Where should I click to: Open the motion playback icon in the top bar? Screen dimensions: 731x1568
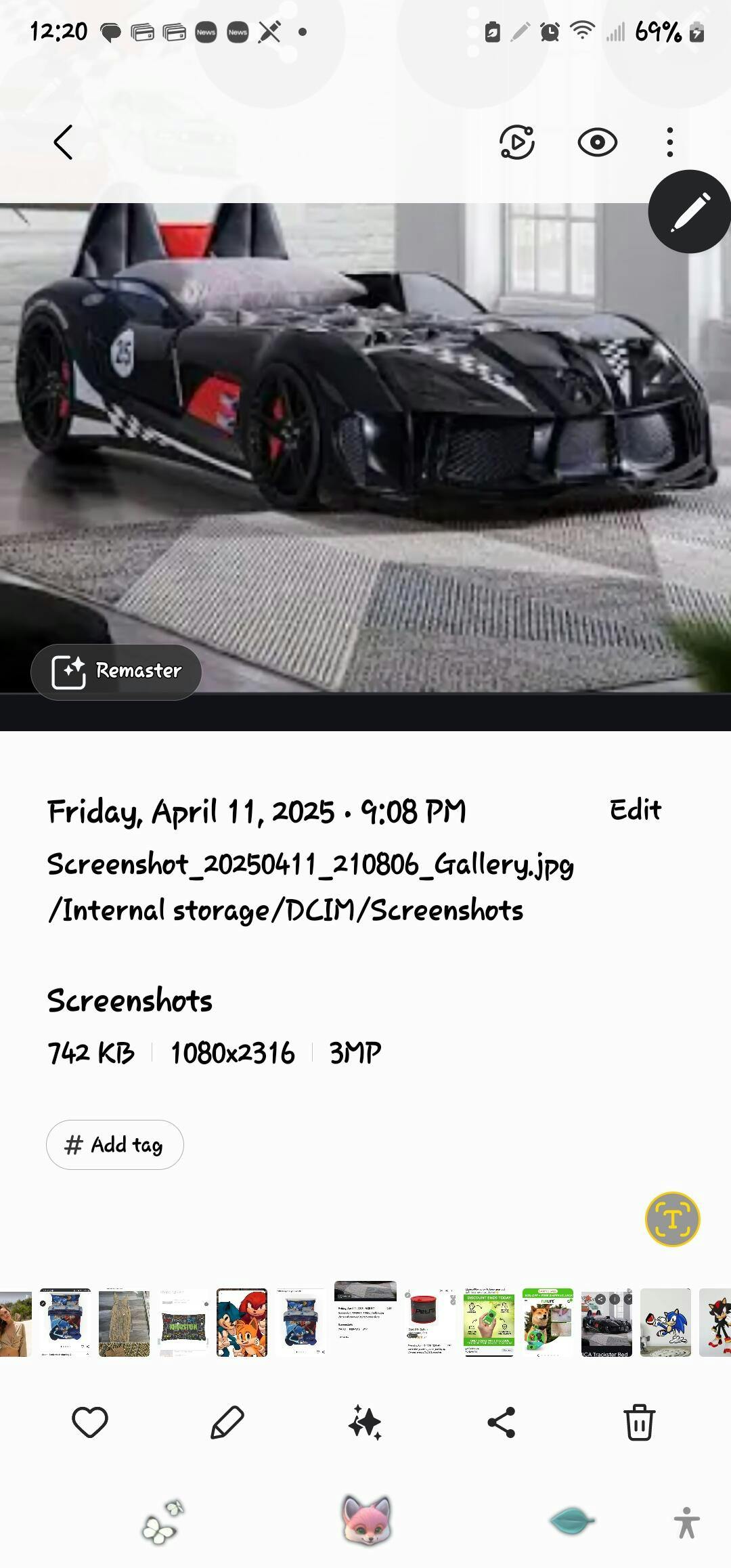(517, 142)
